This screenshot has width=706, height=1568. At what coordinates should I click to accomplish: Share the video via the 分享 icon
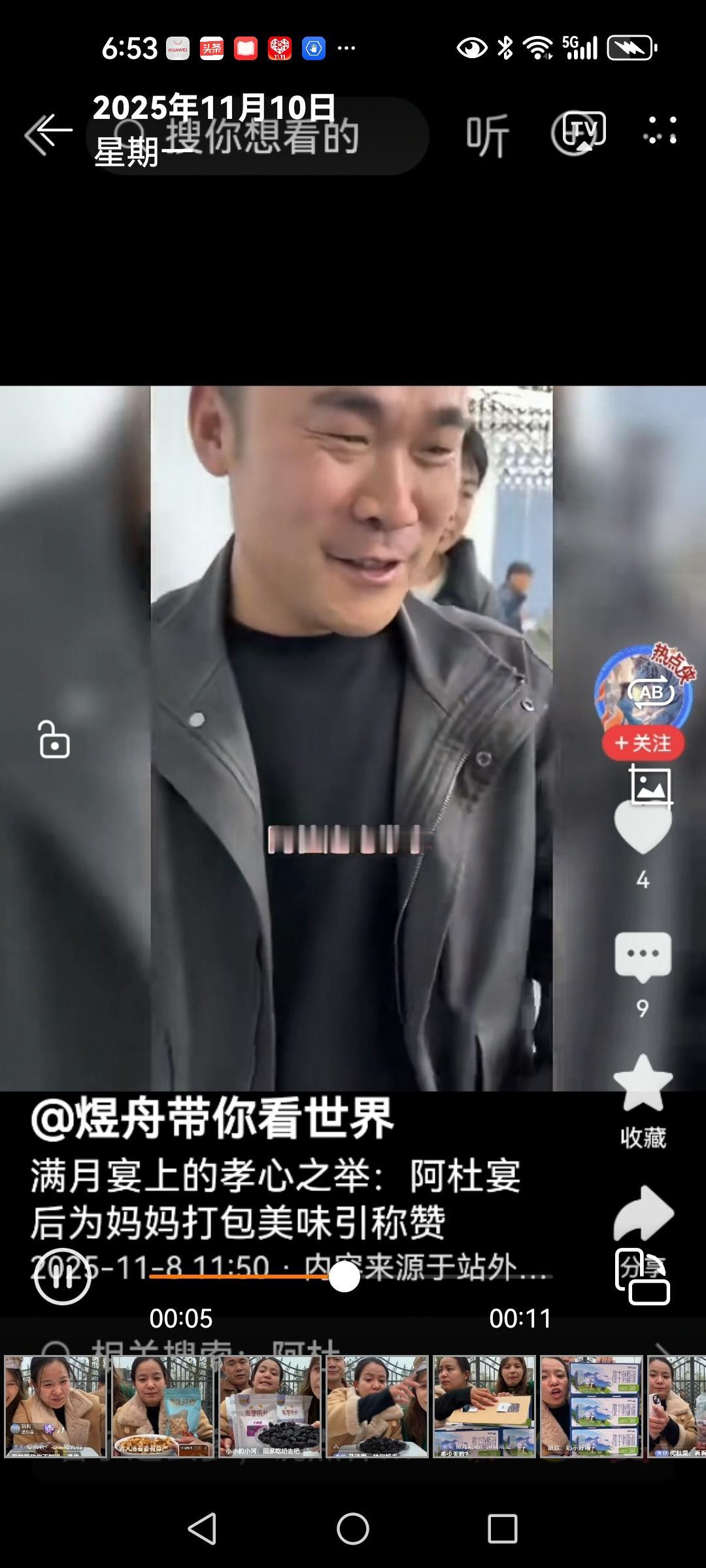tap(643, 1212)
